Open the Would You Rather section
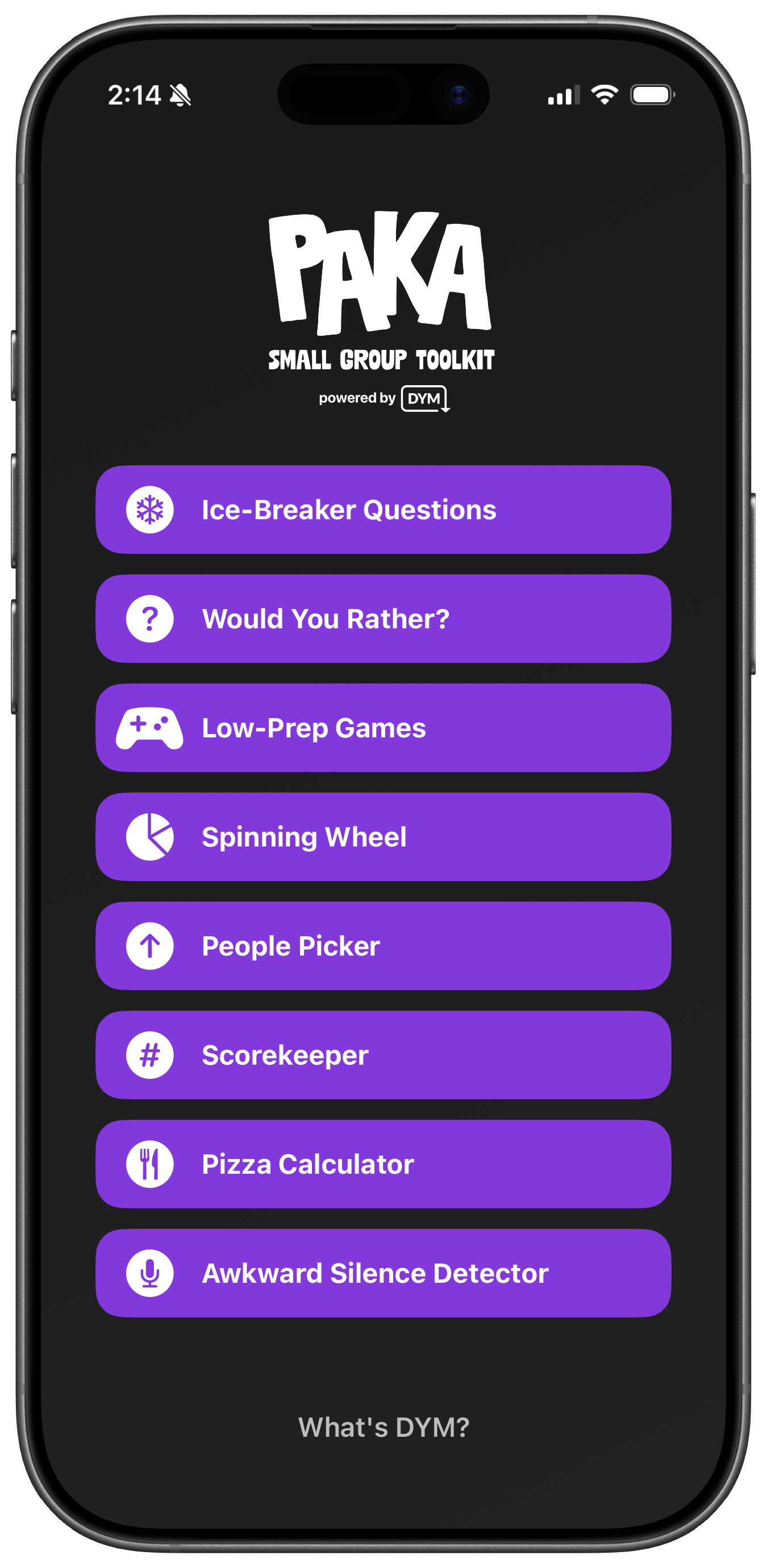 [383, 619]
